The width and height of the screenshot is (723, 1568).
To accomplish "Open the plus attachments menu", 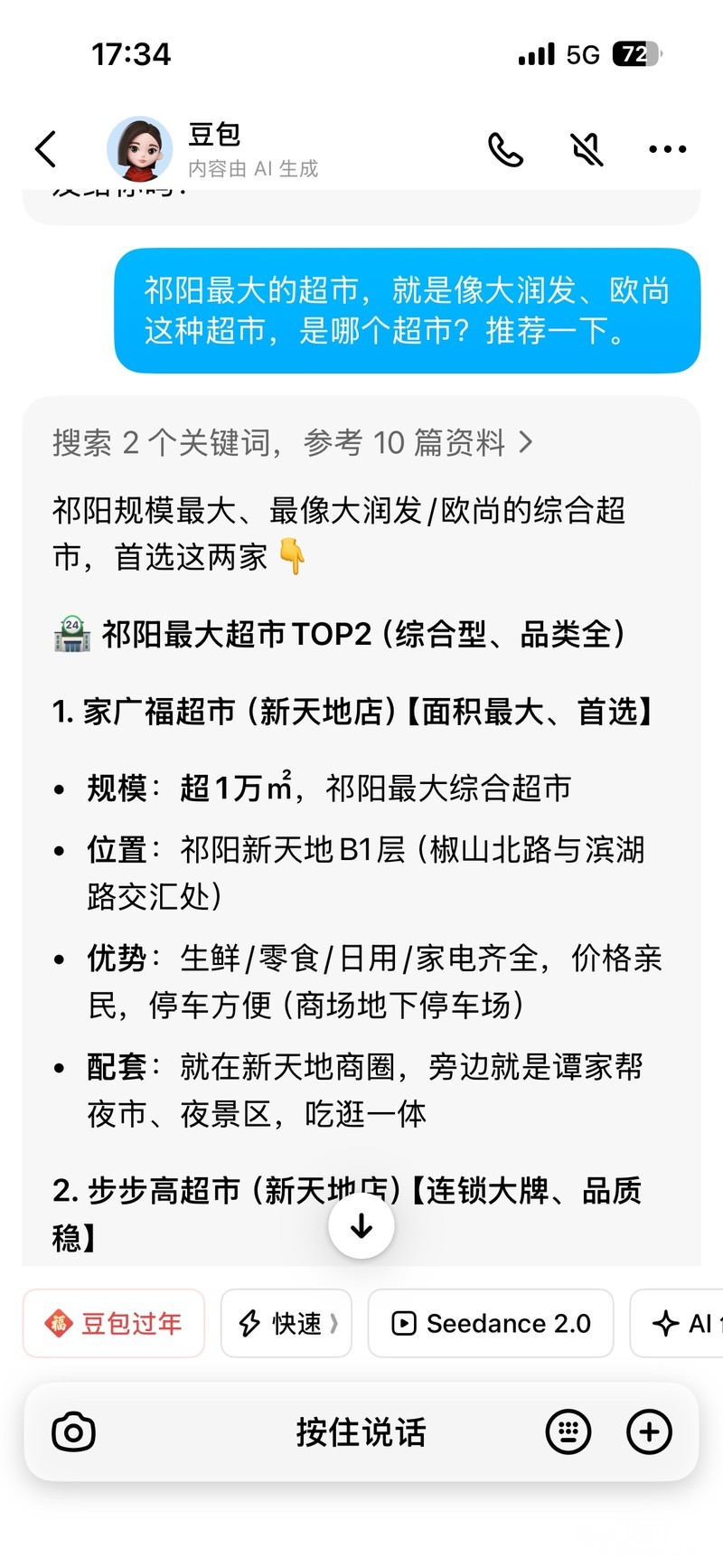I will coord(649,1431).
